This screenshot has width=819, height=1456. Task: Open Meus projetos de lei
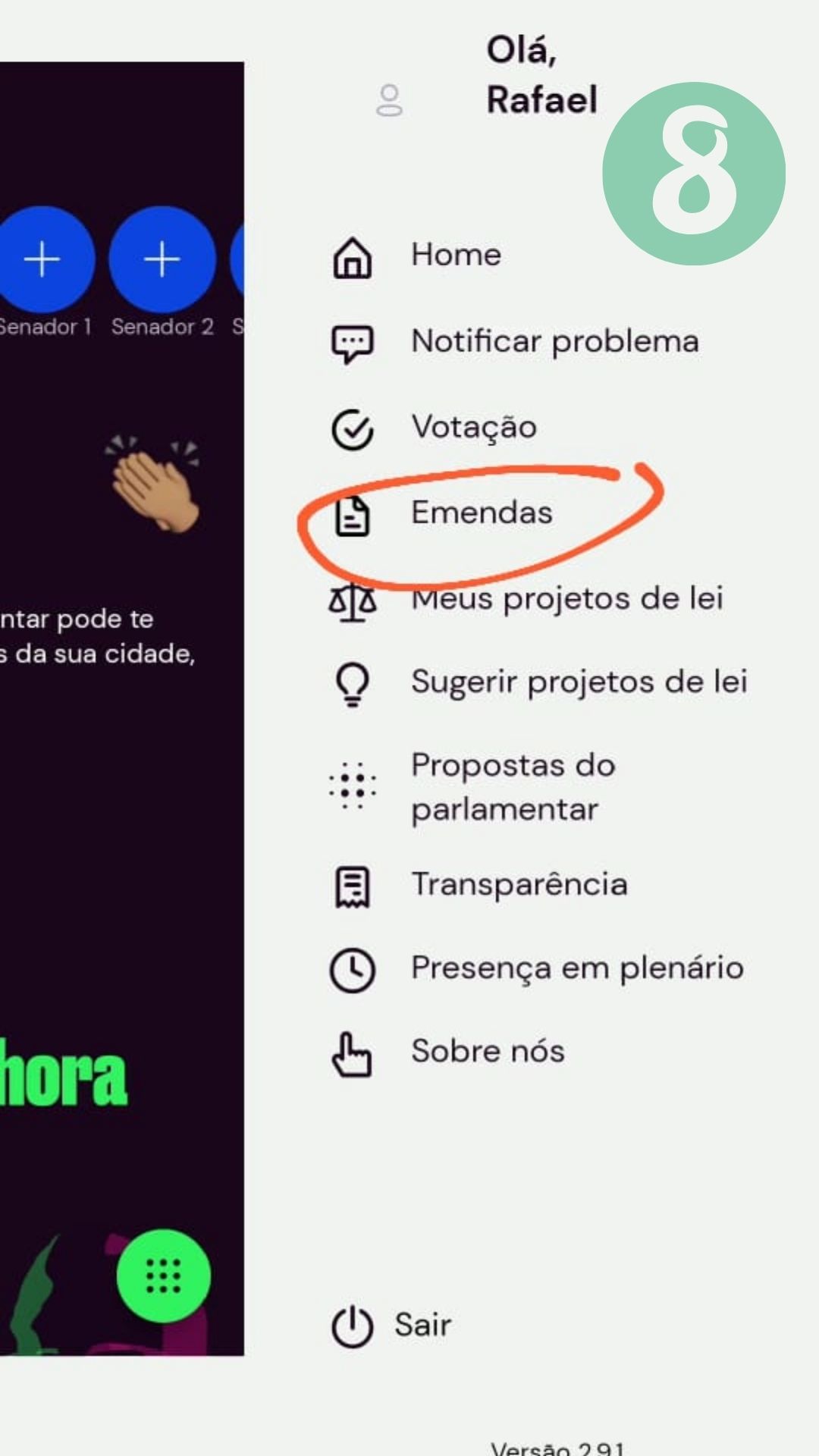566,599
